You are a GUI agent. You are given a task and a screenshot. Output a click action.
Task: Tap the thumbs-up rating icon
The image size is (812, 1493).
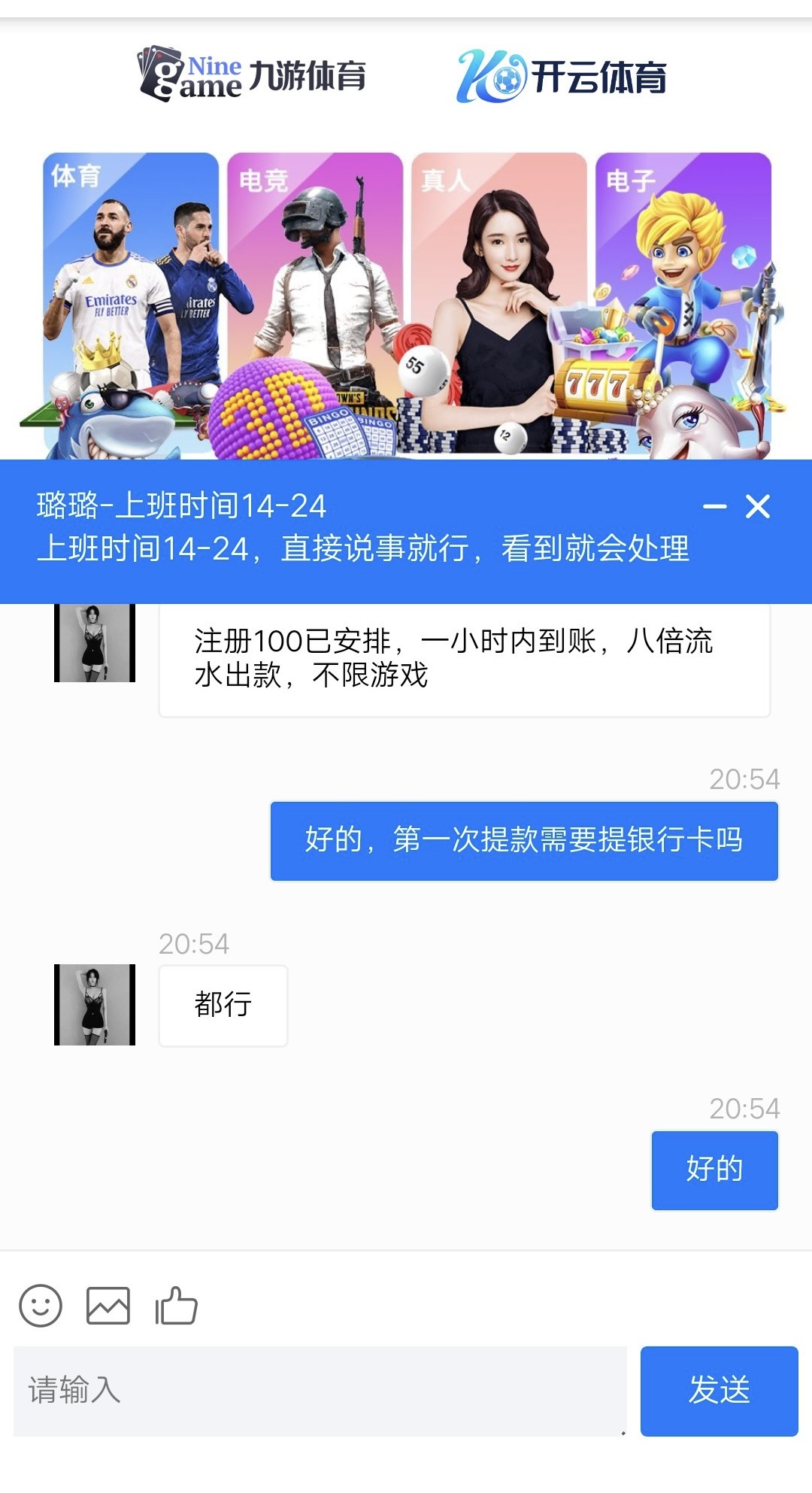coord(176,1305)
